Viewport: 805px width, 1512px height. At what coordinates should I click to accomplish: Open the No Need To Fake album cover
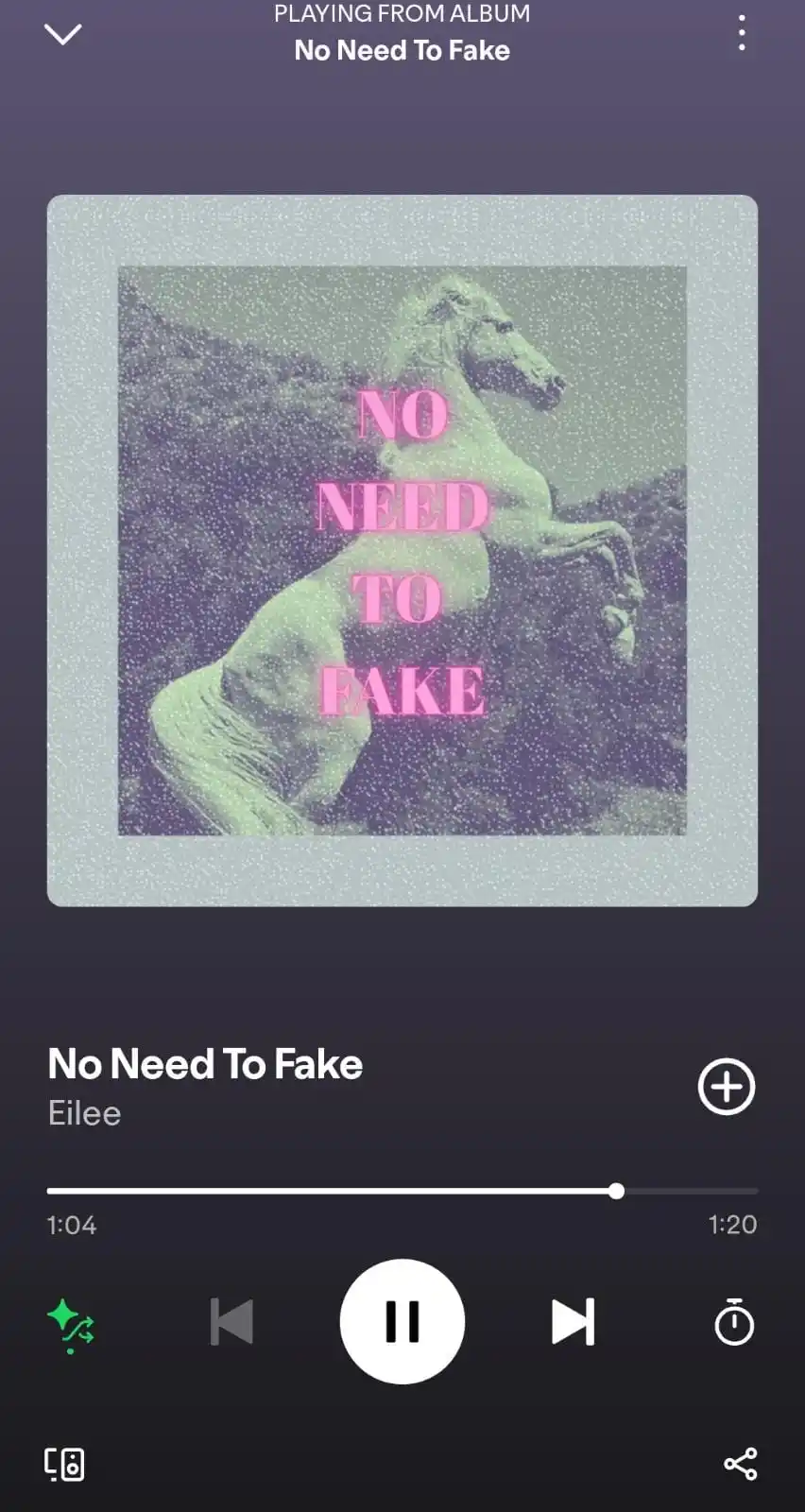[x=402, y=550]
